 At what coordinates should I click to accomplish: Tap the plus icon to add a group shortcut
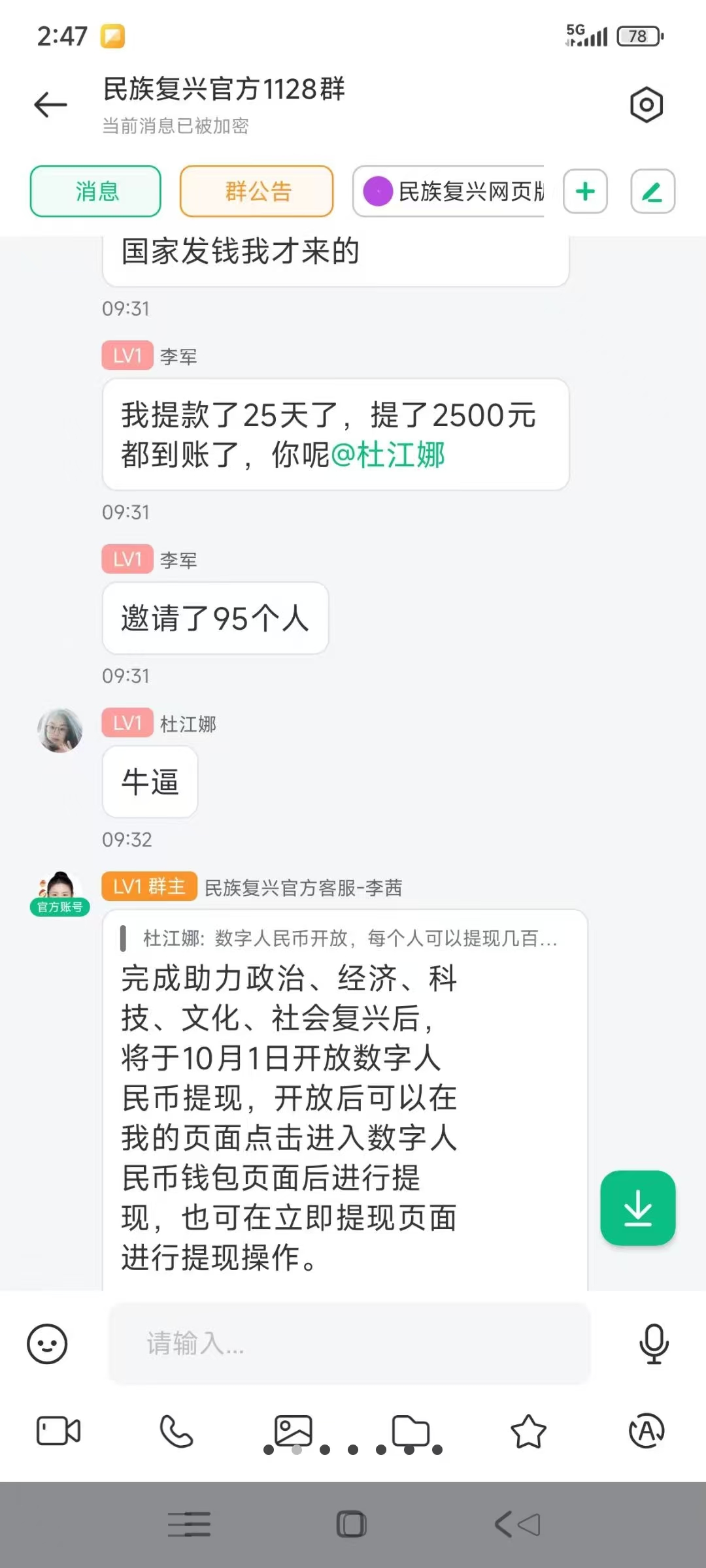(x=584, y=191)
